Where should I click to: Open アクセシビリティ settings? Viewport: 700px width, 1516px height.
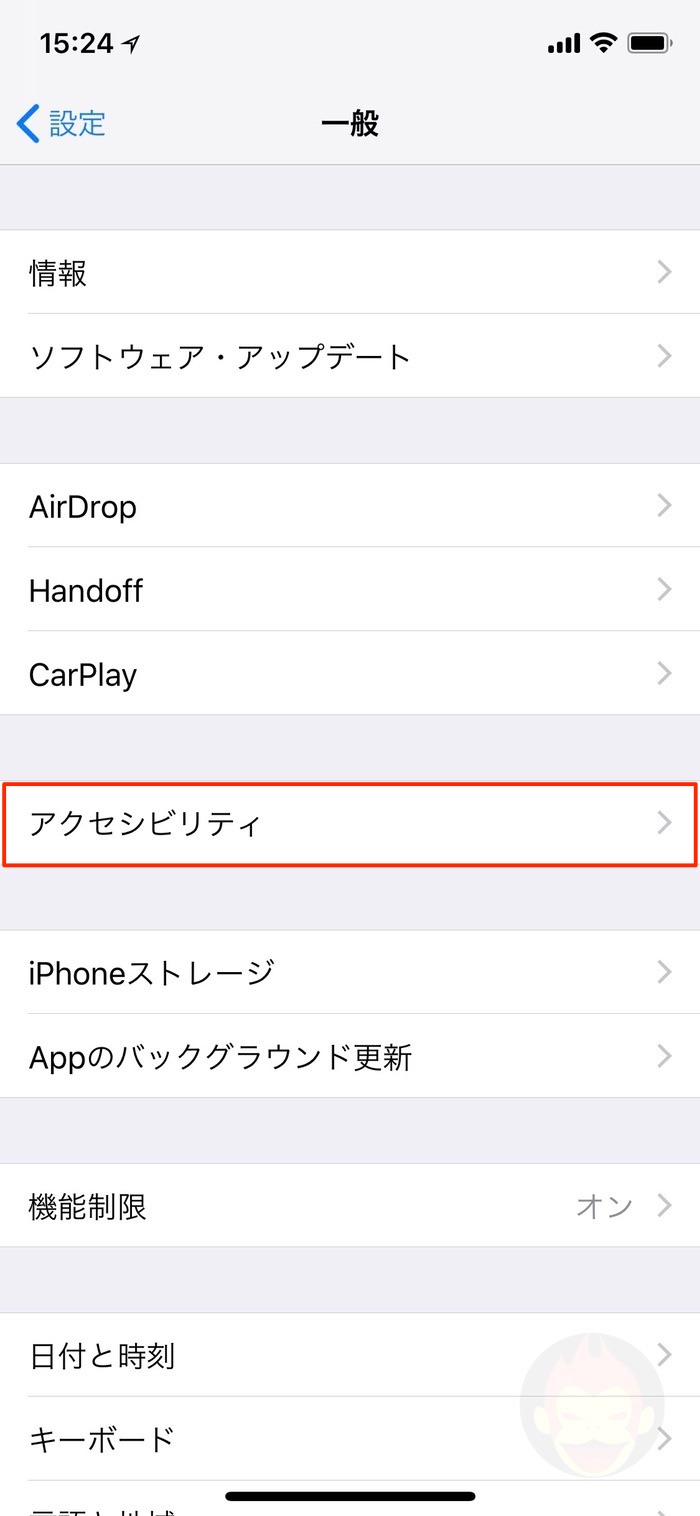pyautogui.click(x=350, y=824)
